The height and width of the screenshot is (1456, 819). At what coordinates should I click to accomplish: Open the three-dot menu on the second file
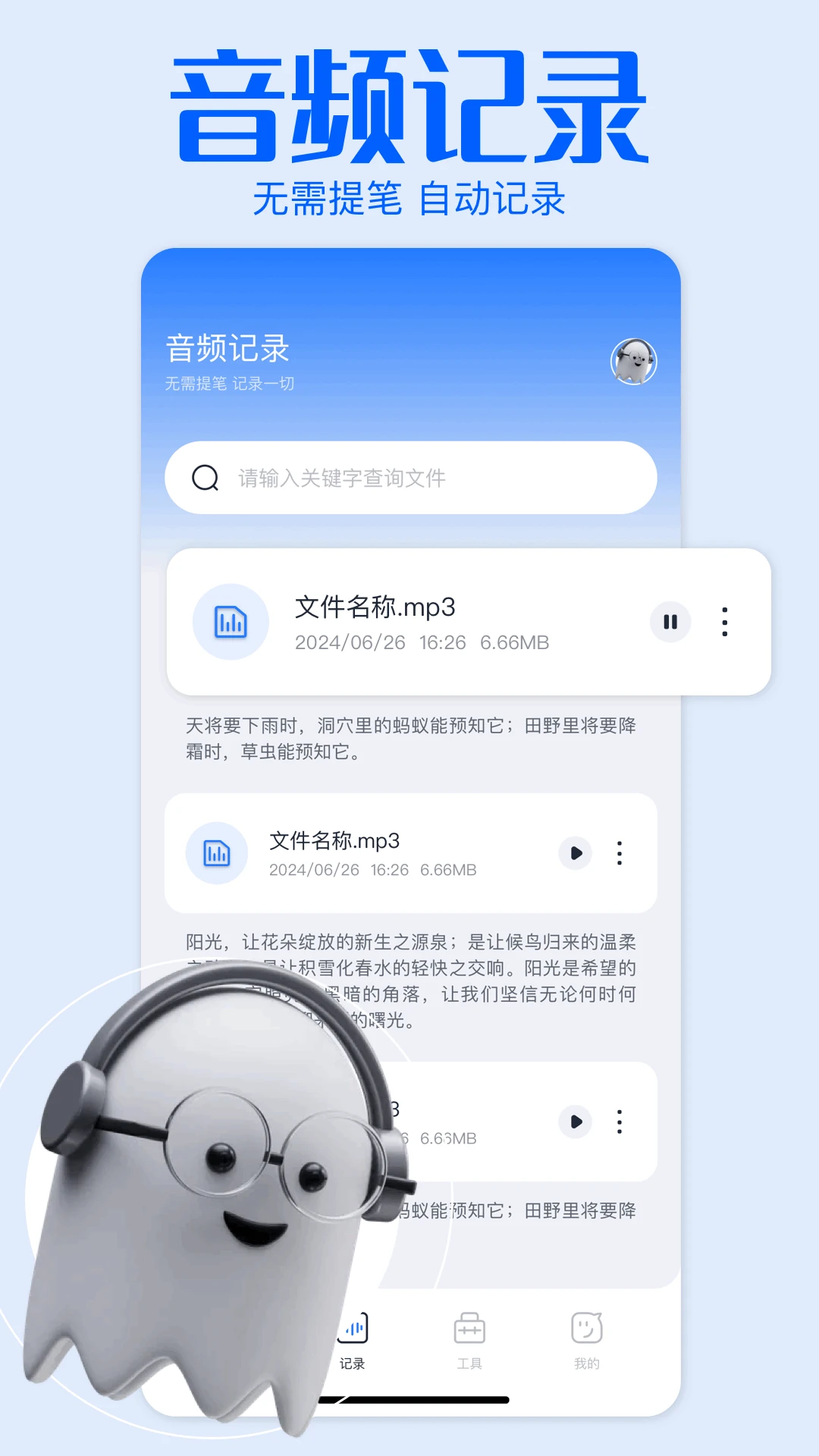(619, 852)
